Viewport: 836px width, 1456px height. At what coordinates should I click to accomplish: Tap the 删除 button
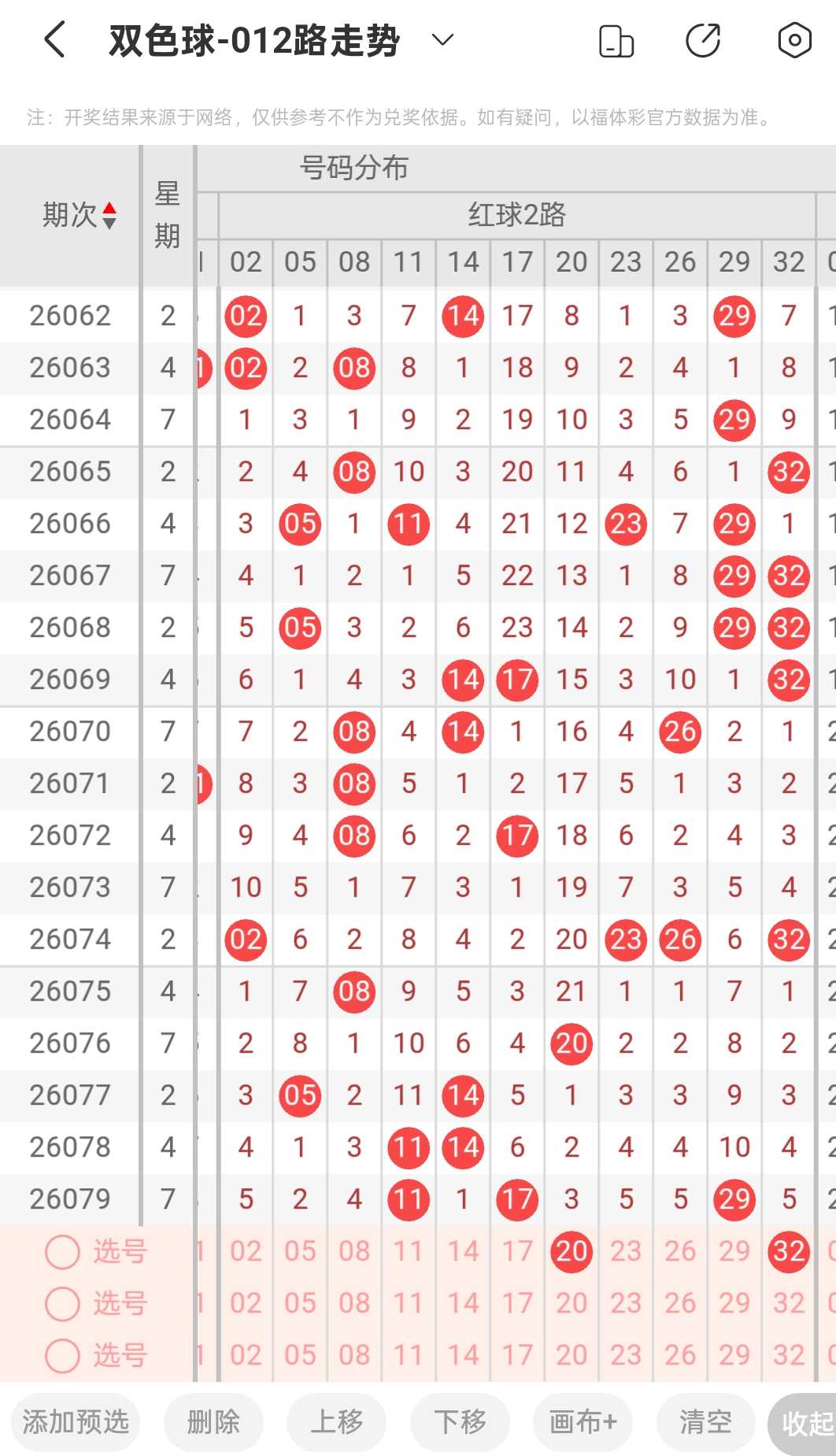click(213, 1422)
